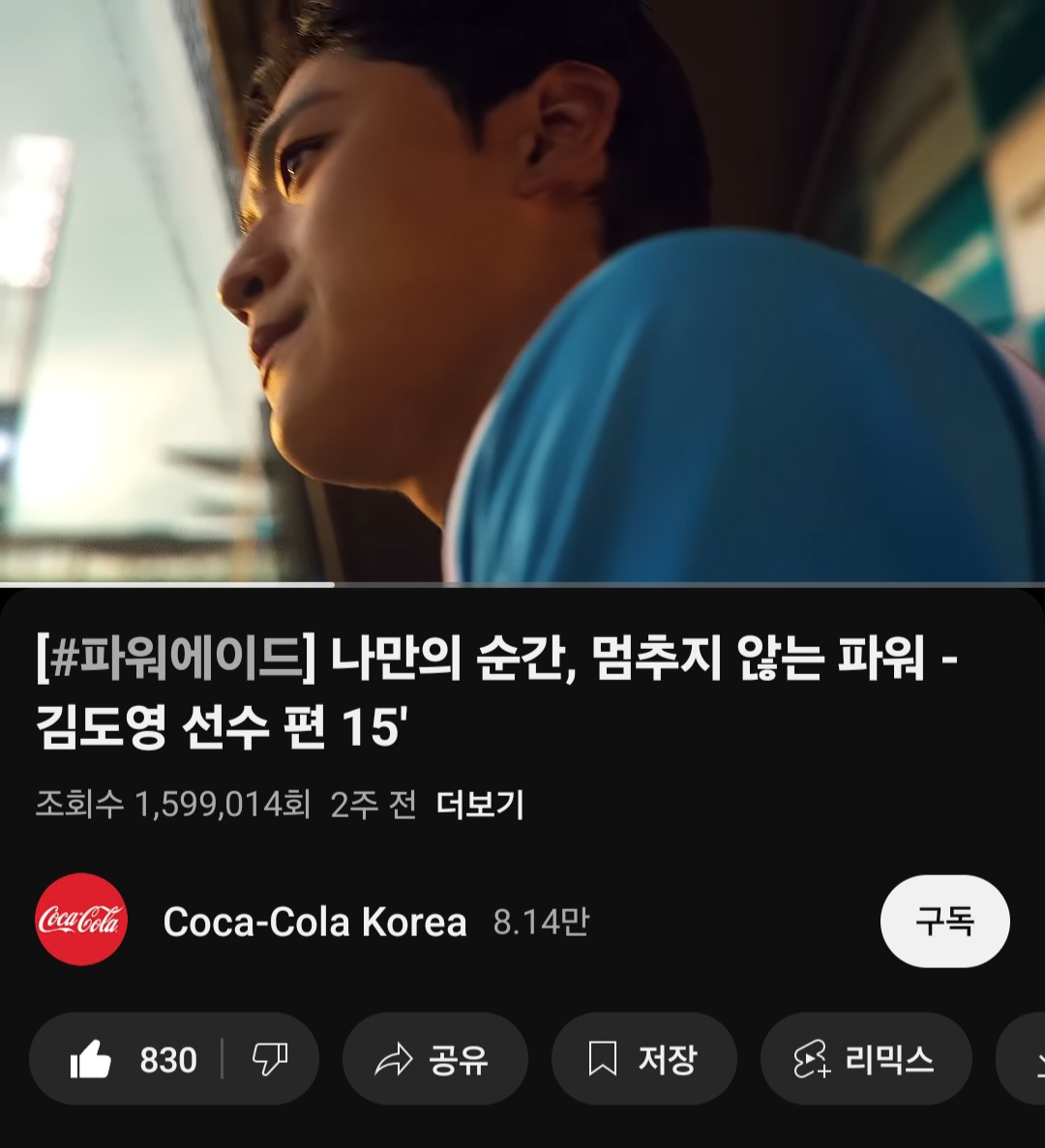Expand description via 더보기
Image resolution: width=1045 pixels, height=1148 pixels.
[x=480, y=805]
